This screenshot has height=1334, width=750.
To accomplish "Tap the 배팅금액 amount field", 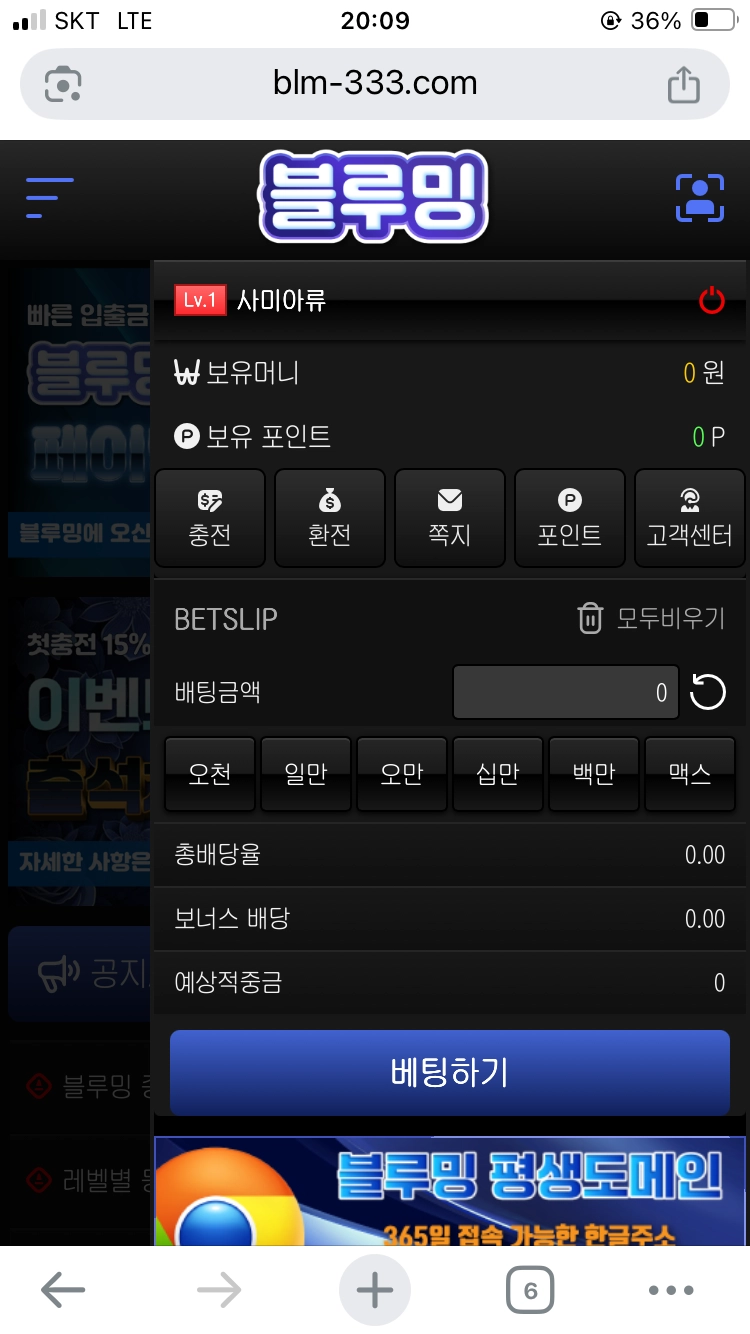I will pyautogui.click(x=565, y=692).
